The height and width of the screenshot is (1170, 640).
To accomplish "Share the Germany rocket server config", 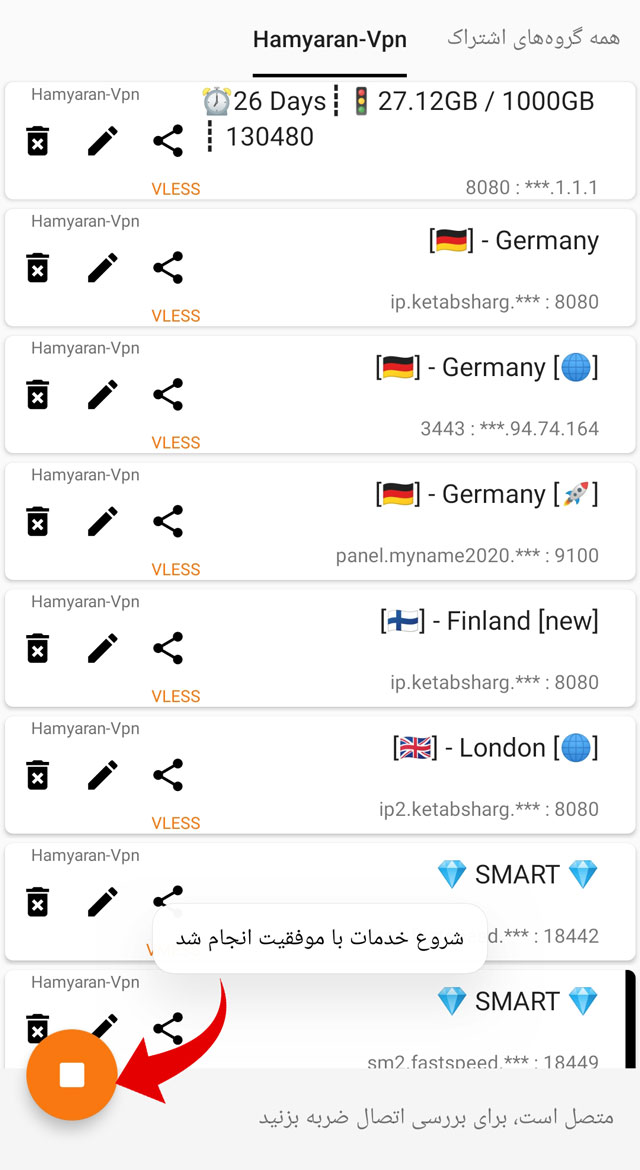I will [168, 521].
